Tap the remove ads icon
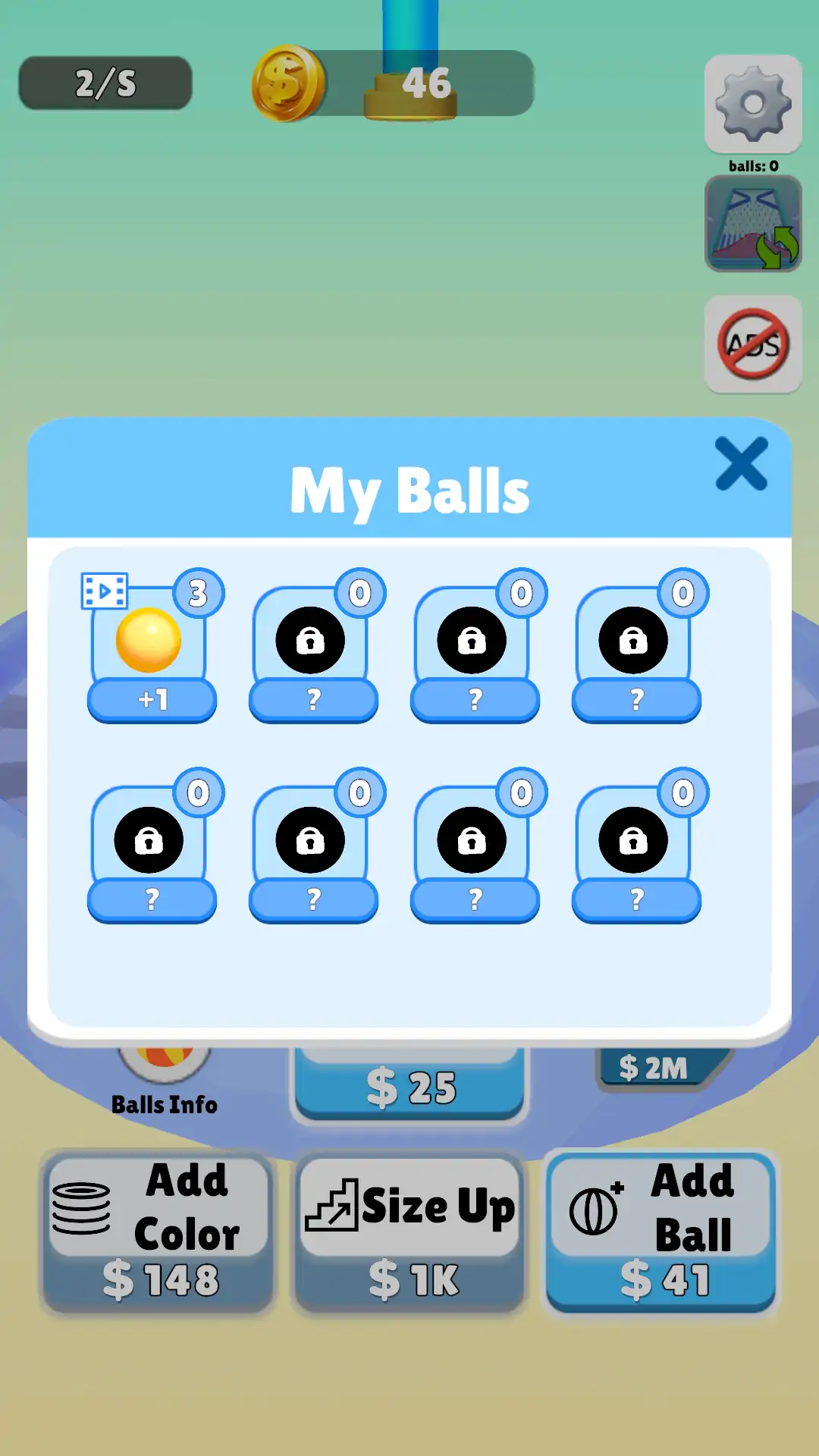The width and height of the screenshot is (819, 1456). pos(752,344)
